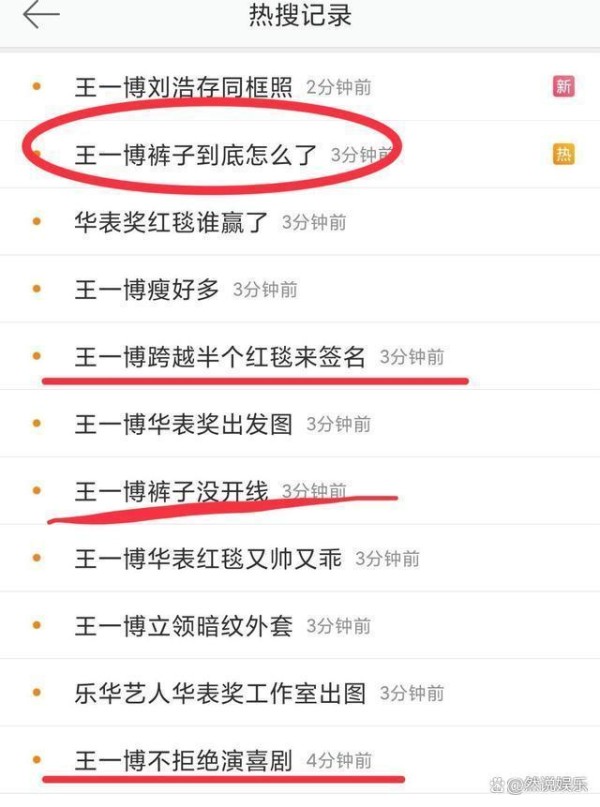Open 王一博跨越半个红毯来签名 topic
The image size is (600, 807).
220,357
